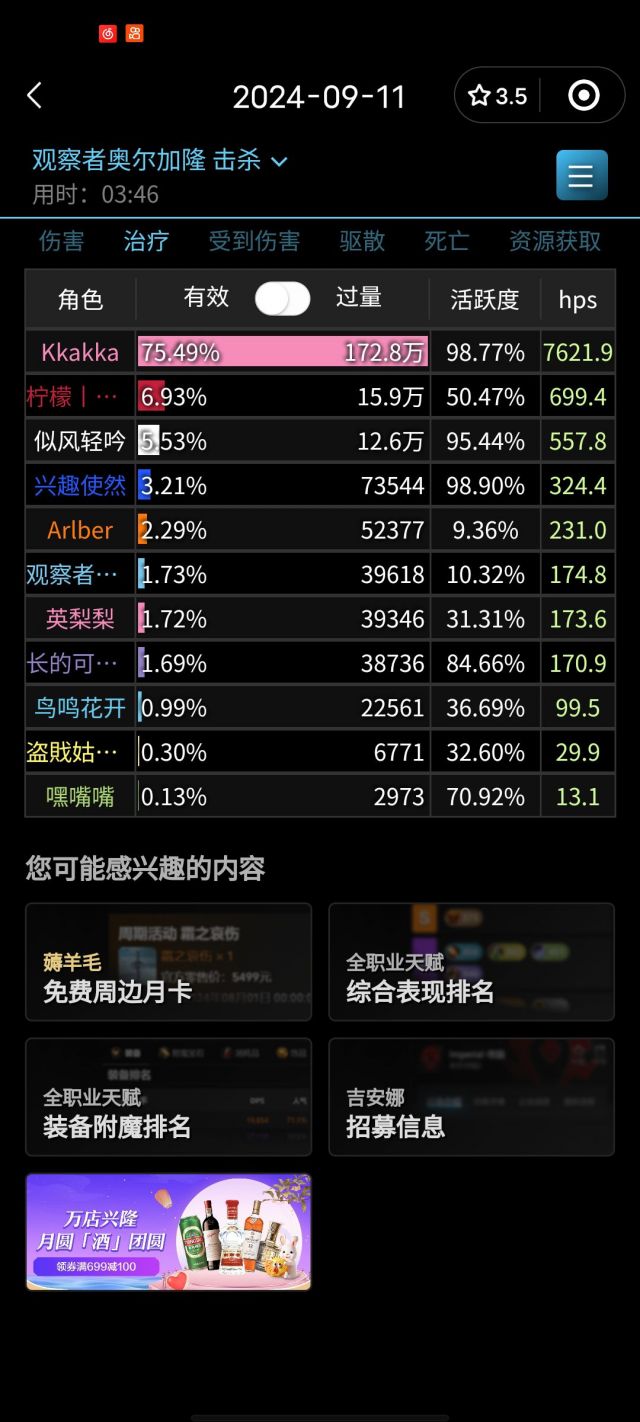This screenshot has width=640, height=1422.
Task: Toggle the 有效/过量 healing switch
Action: 283,298
